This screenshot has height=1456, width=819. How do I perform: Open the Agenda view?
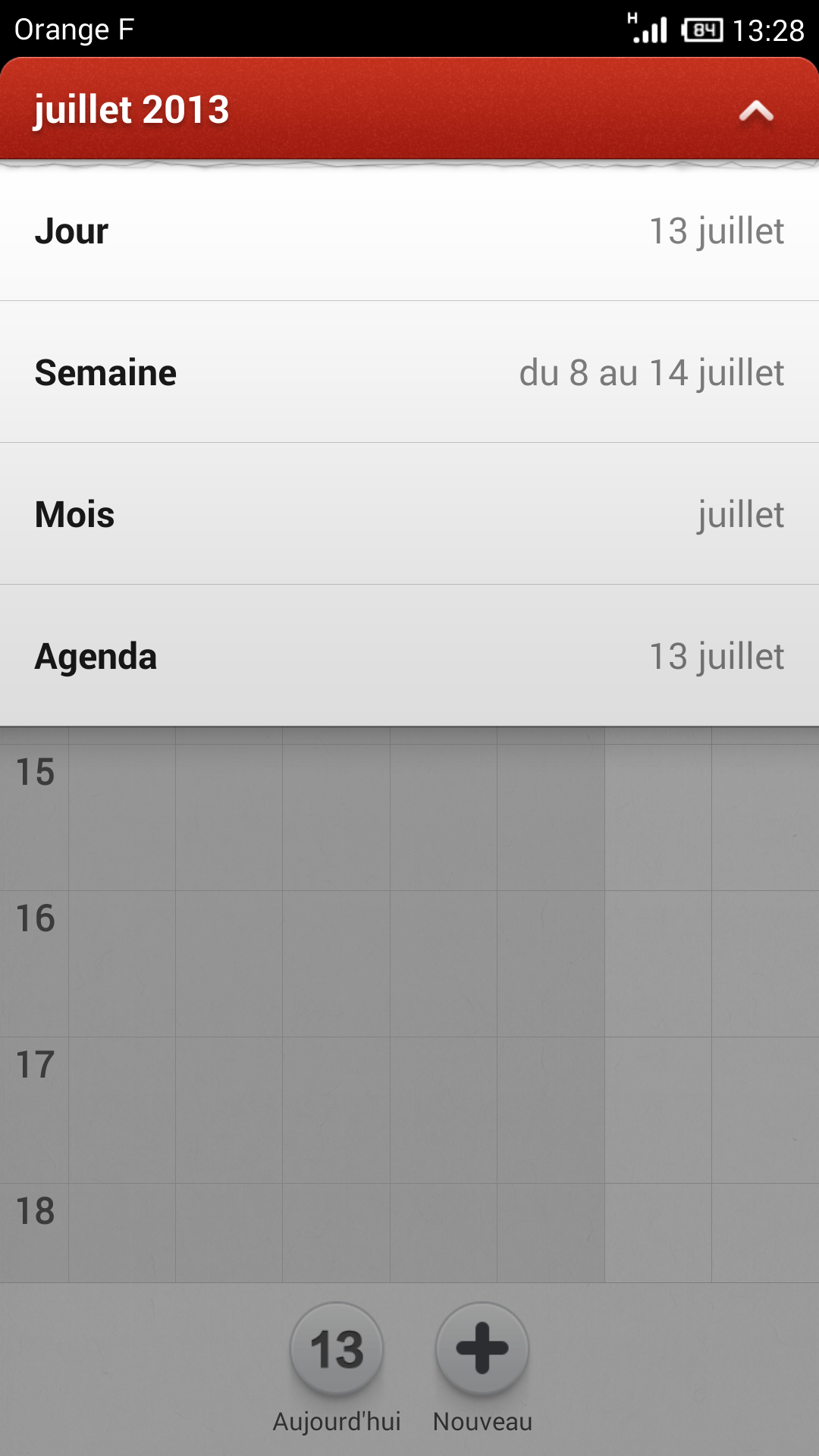click(x=409, y=656)
